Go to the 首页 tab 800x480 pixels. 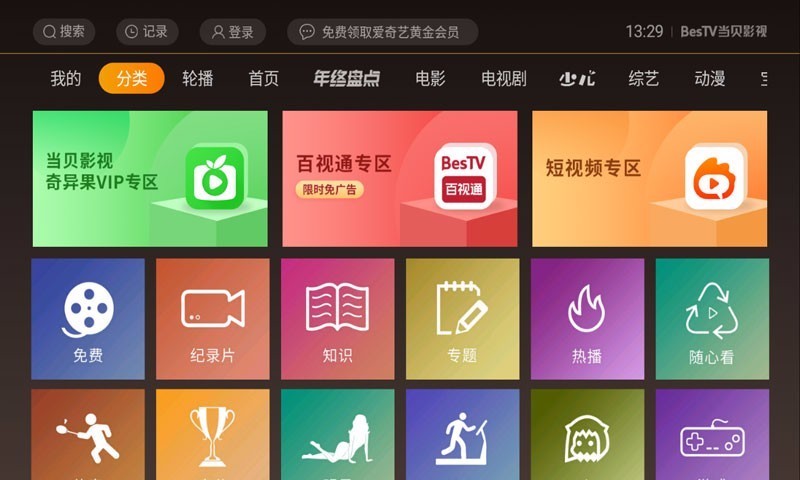[x=264, y=79]
